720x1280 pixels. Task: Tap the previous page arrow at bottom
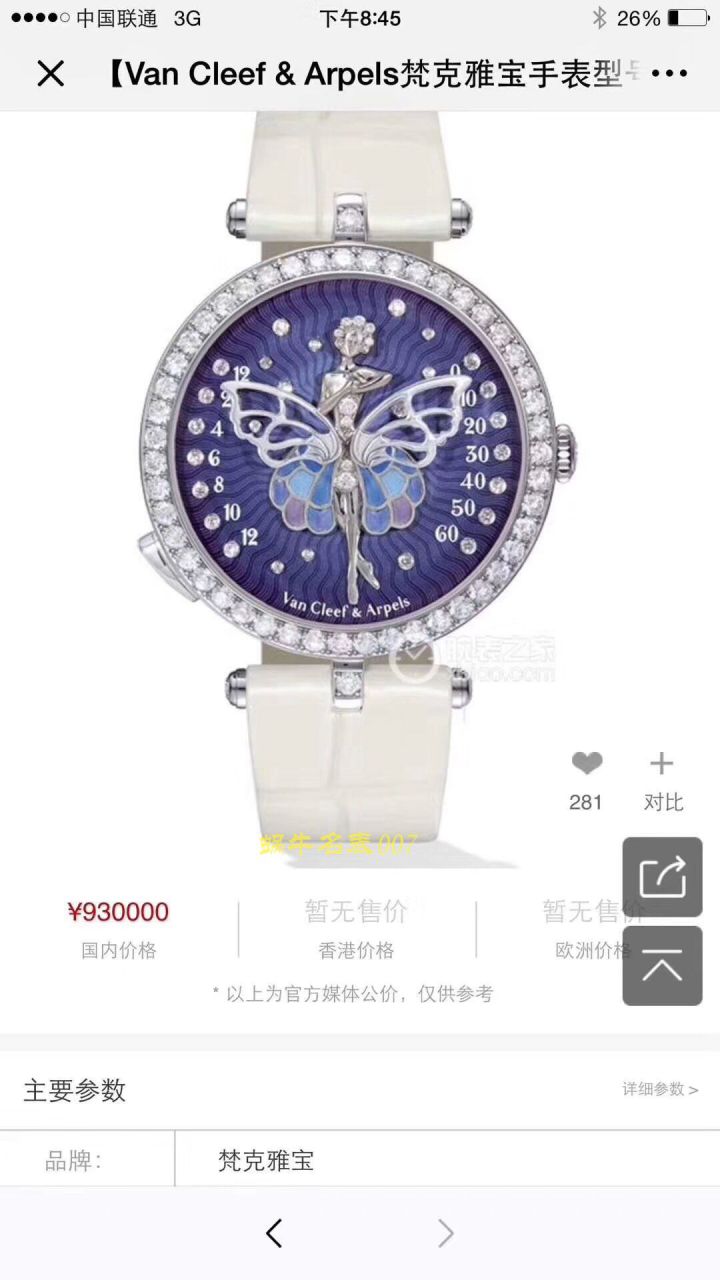click(x=274, y=1233)
